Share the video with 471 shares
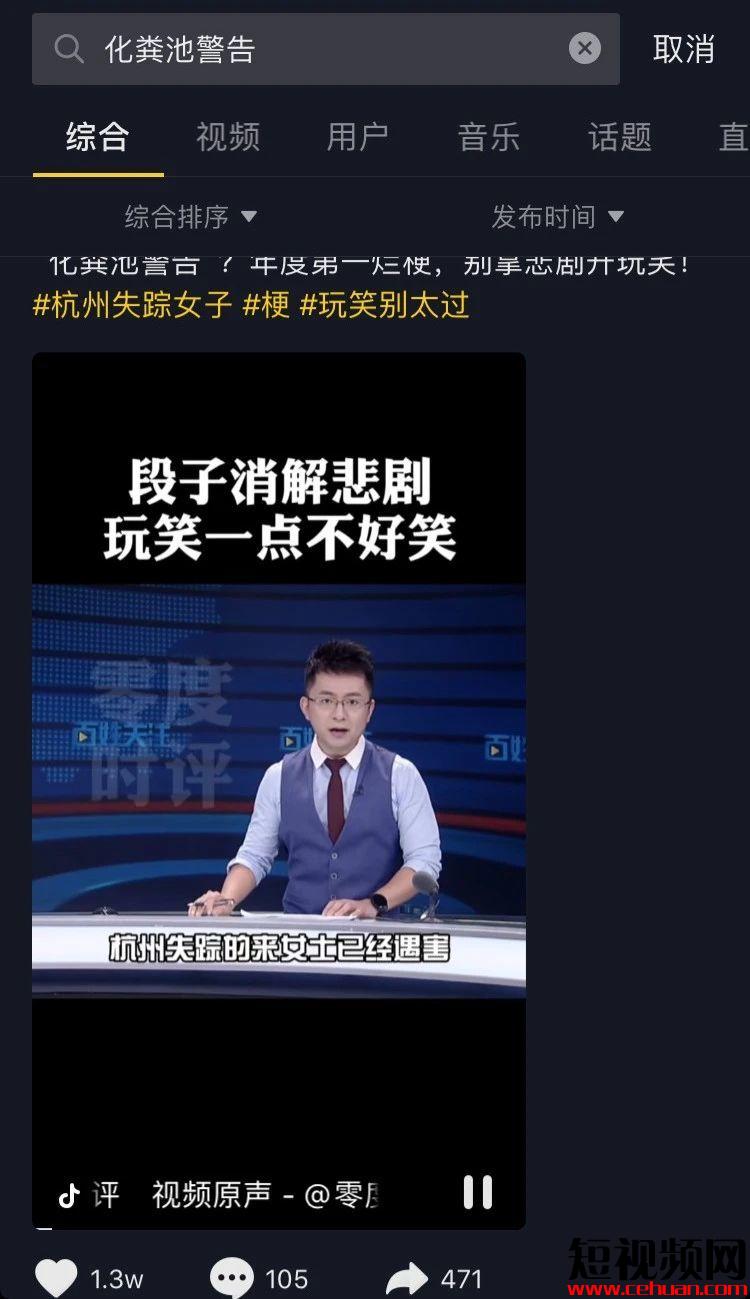 pyautogui.click(x=407, y=1277)
